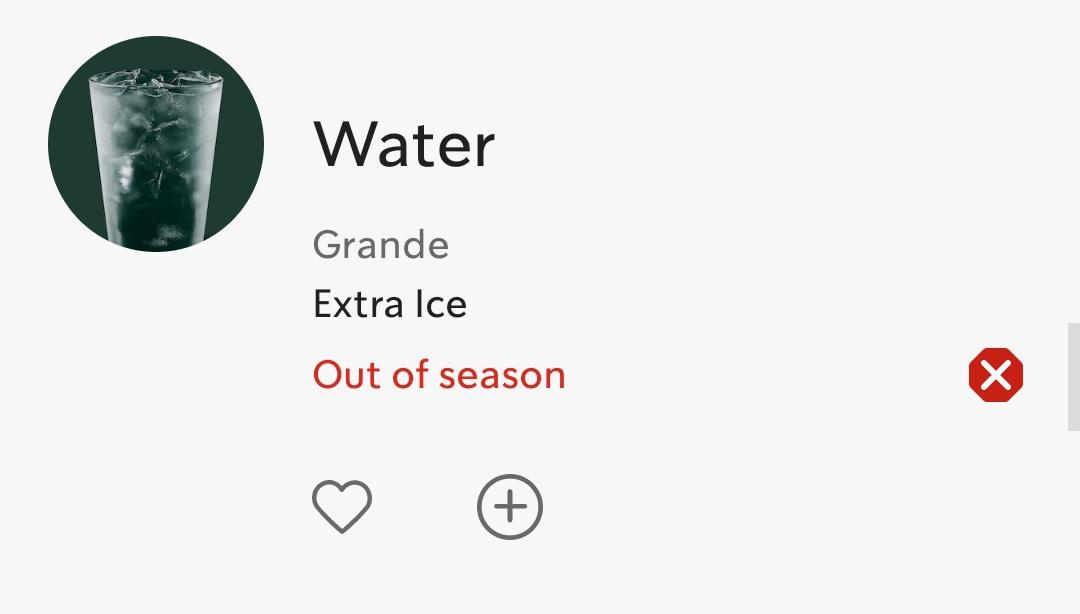The width and height of the screenshot is (1080, 614).
Task: Add Water to the order
Action: pos(510,507)
